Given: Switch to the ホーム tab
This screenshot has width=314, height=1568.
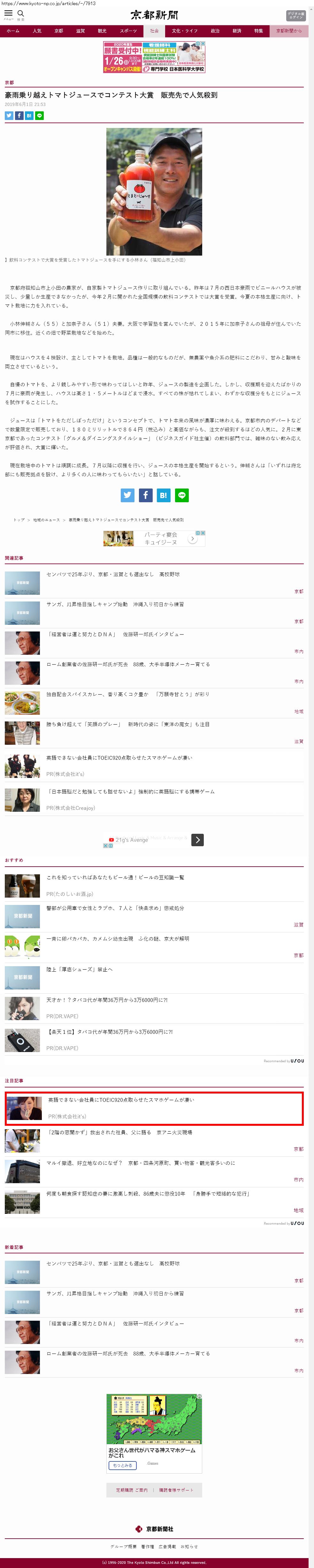Looking at the screenshot, I should coord(13,30).
